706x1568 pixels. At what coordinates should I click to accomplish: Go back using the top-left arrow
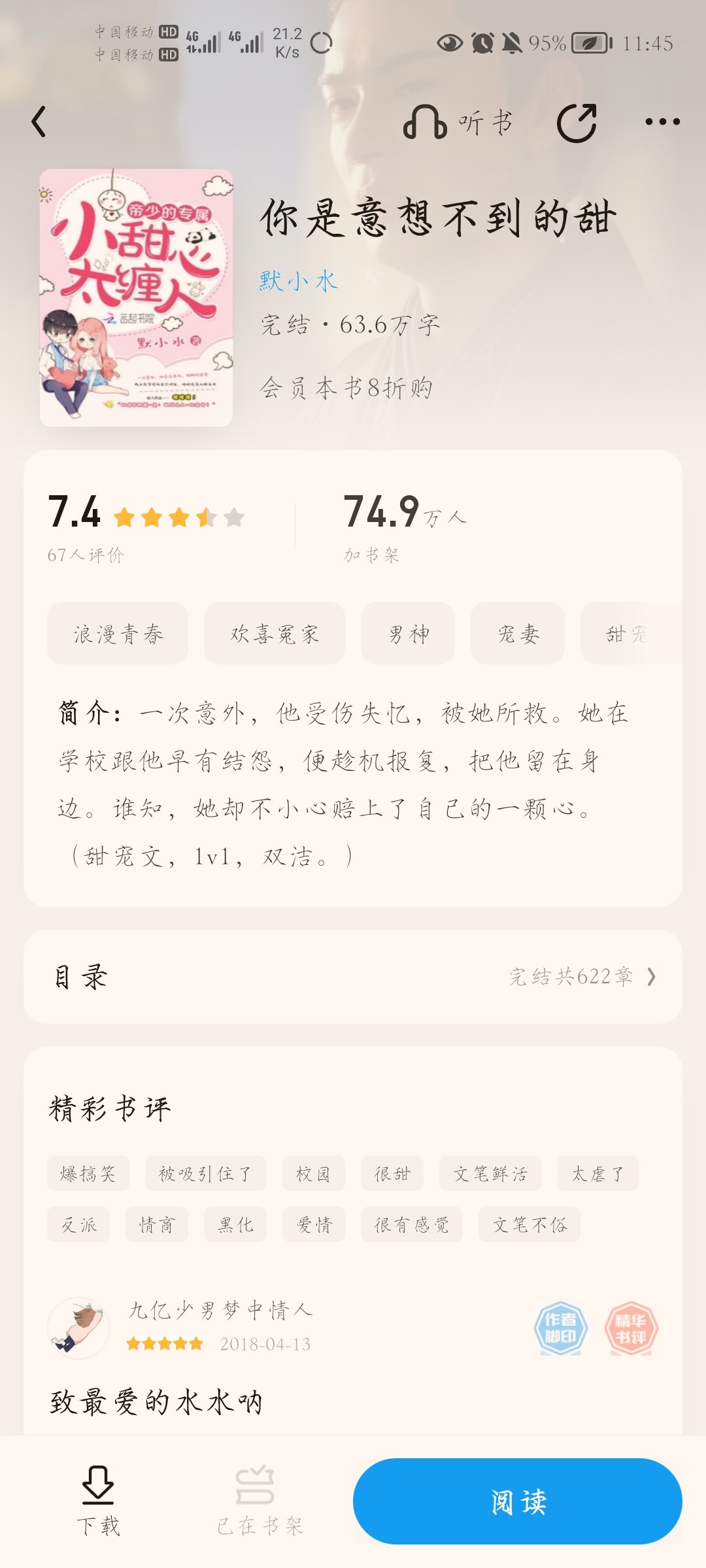39,122
